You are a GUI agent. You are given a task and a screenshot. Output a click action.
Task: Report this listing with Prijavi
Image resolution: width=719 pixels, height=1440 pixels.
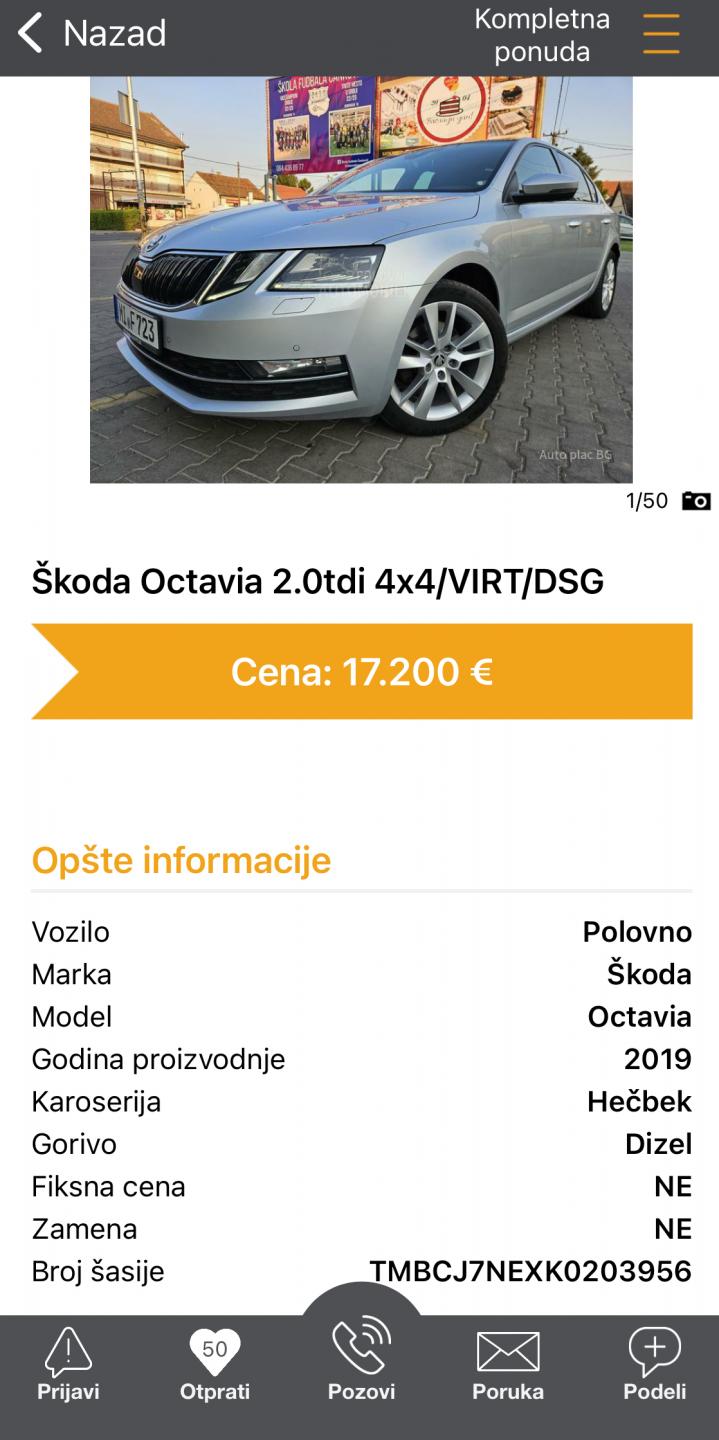pyautogui.click(x=68, y=1363)
